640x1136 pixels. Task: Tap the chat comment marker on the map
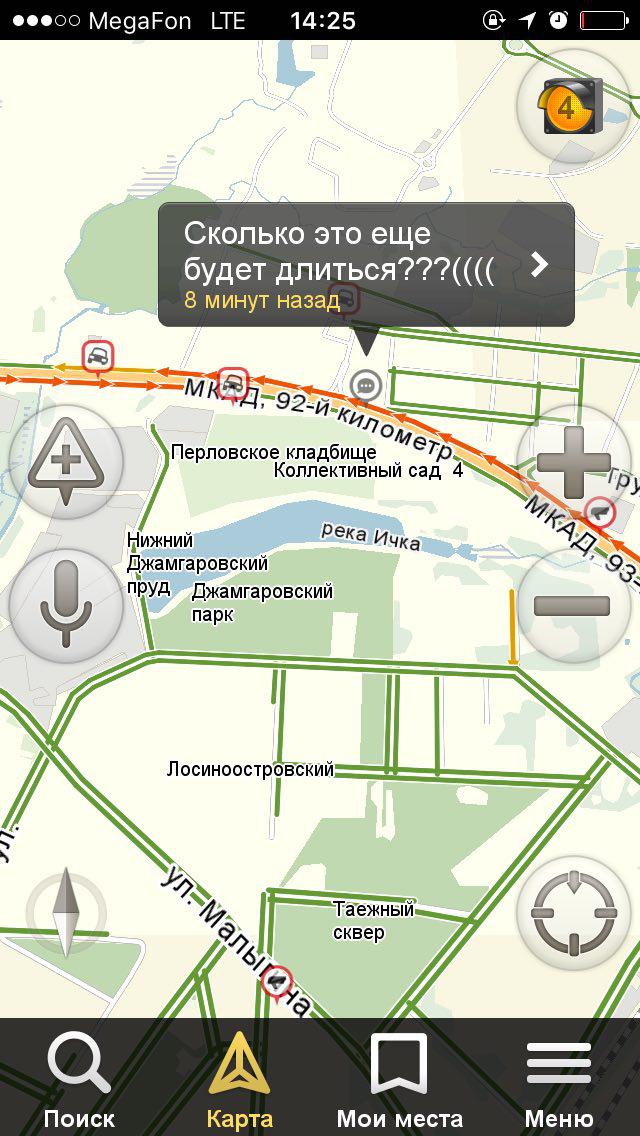367,384
